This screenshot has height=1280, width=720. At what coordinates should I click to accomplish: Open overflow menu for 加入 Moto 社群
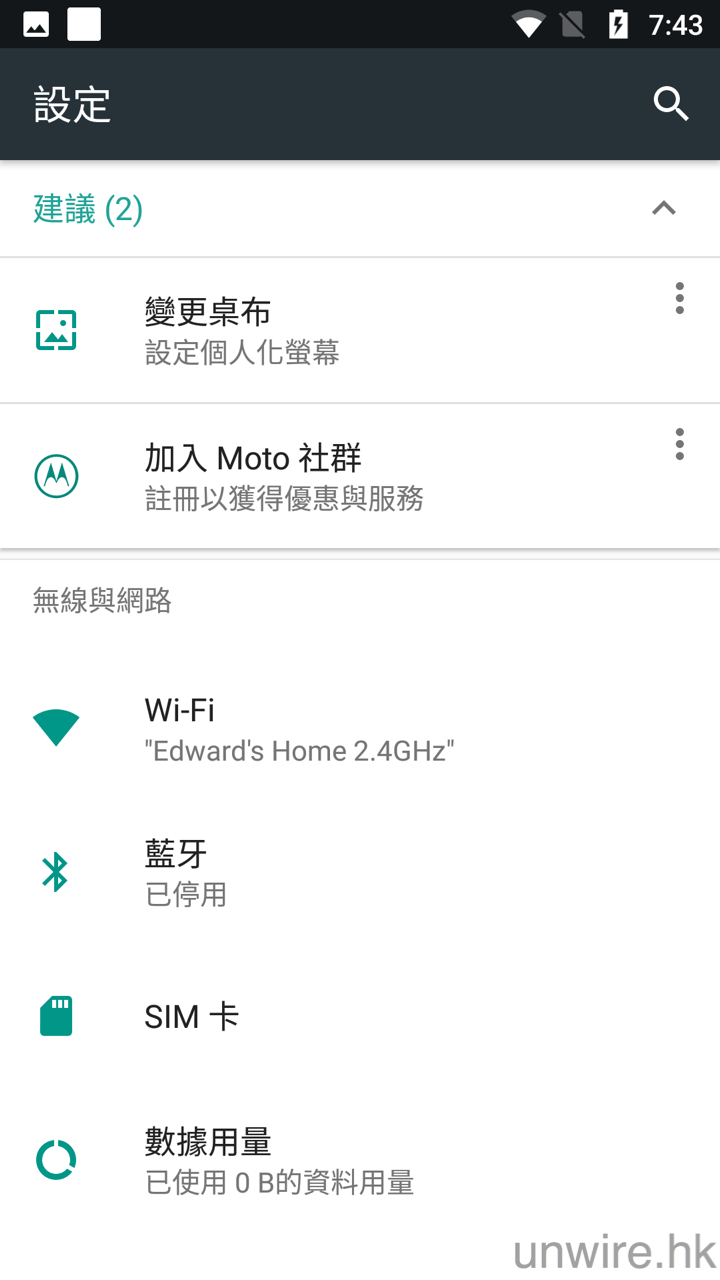tap(679, 444)
